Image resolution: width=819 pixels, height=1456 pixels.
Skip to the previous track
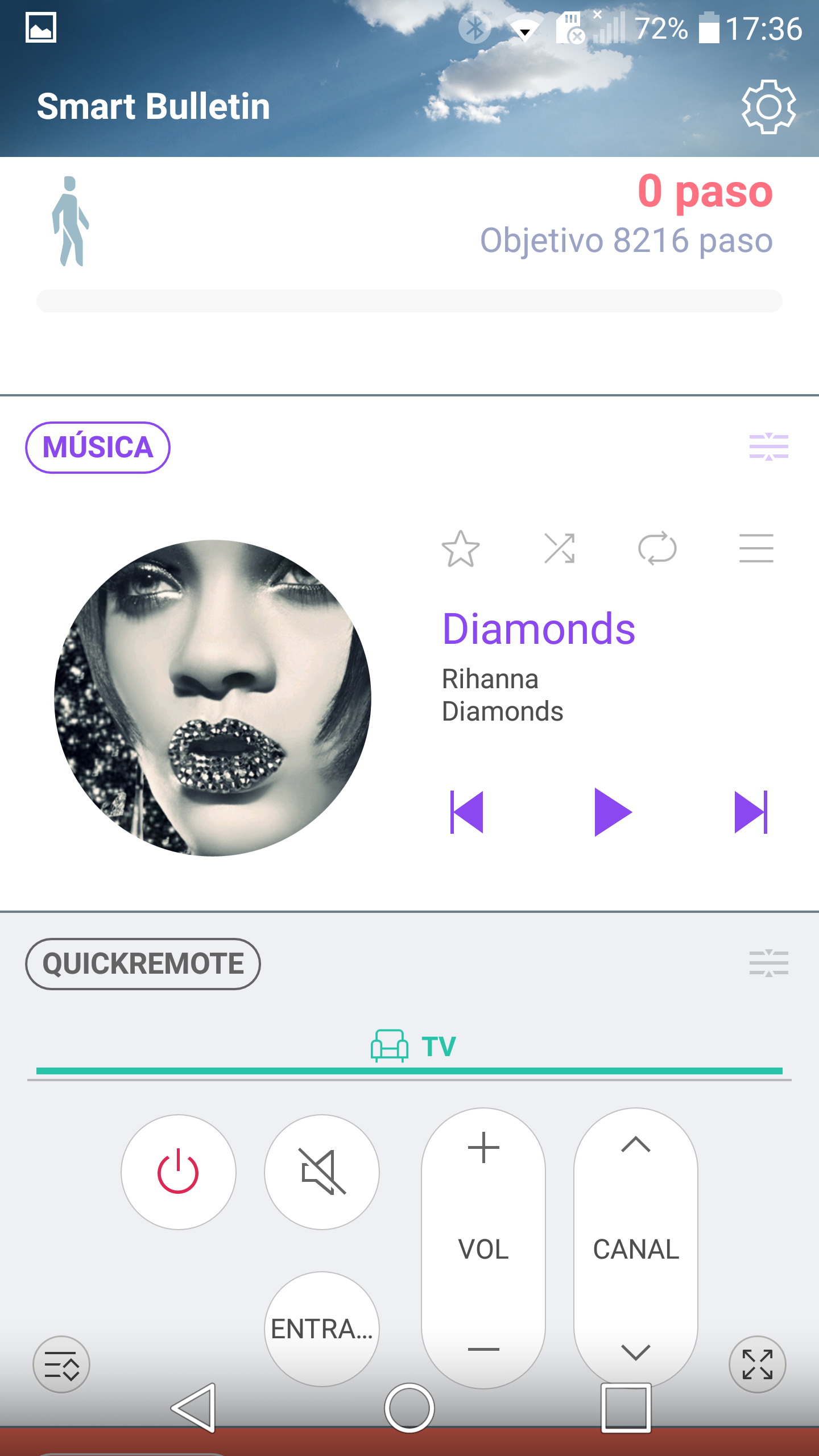[467, 812]
